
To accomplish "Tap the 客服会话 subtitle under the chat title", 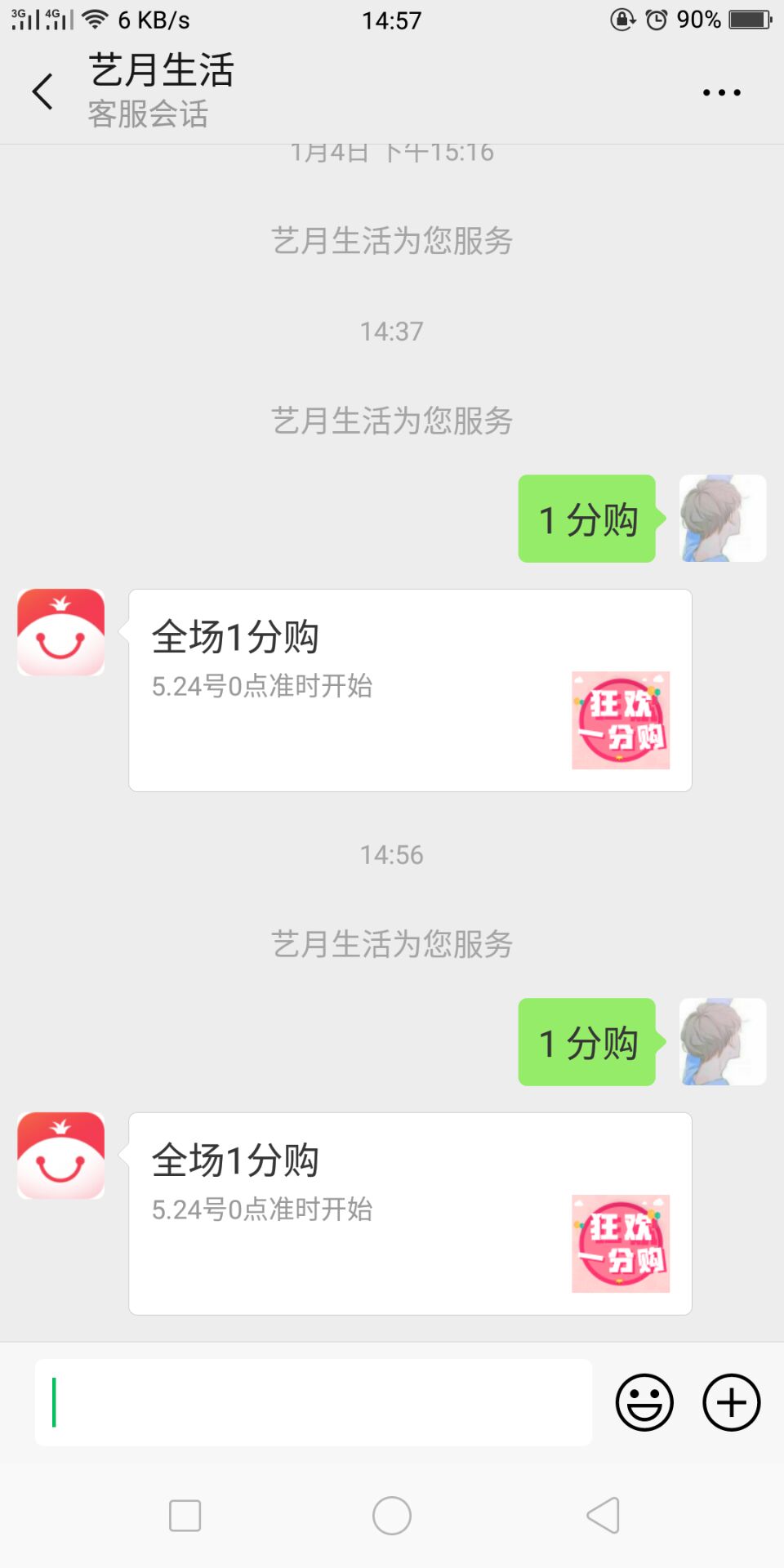I will [148, 116].
